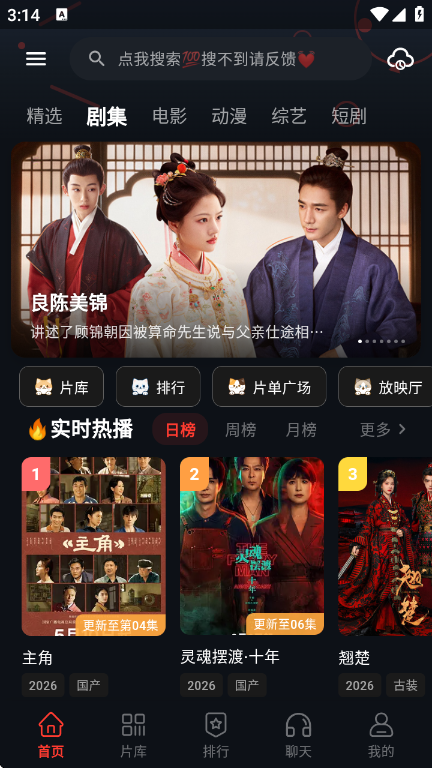
Task: Switch hot list to 周榜
Action: click(x=240, y=430)
